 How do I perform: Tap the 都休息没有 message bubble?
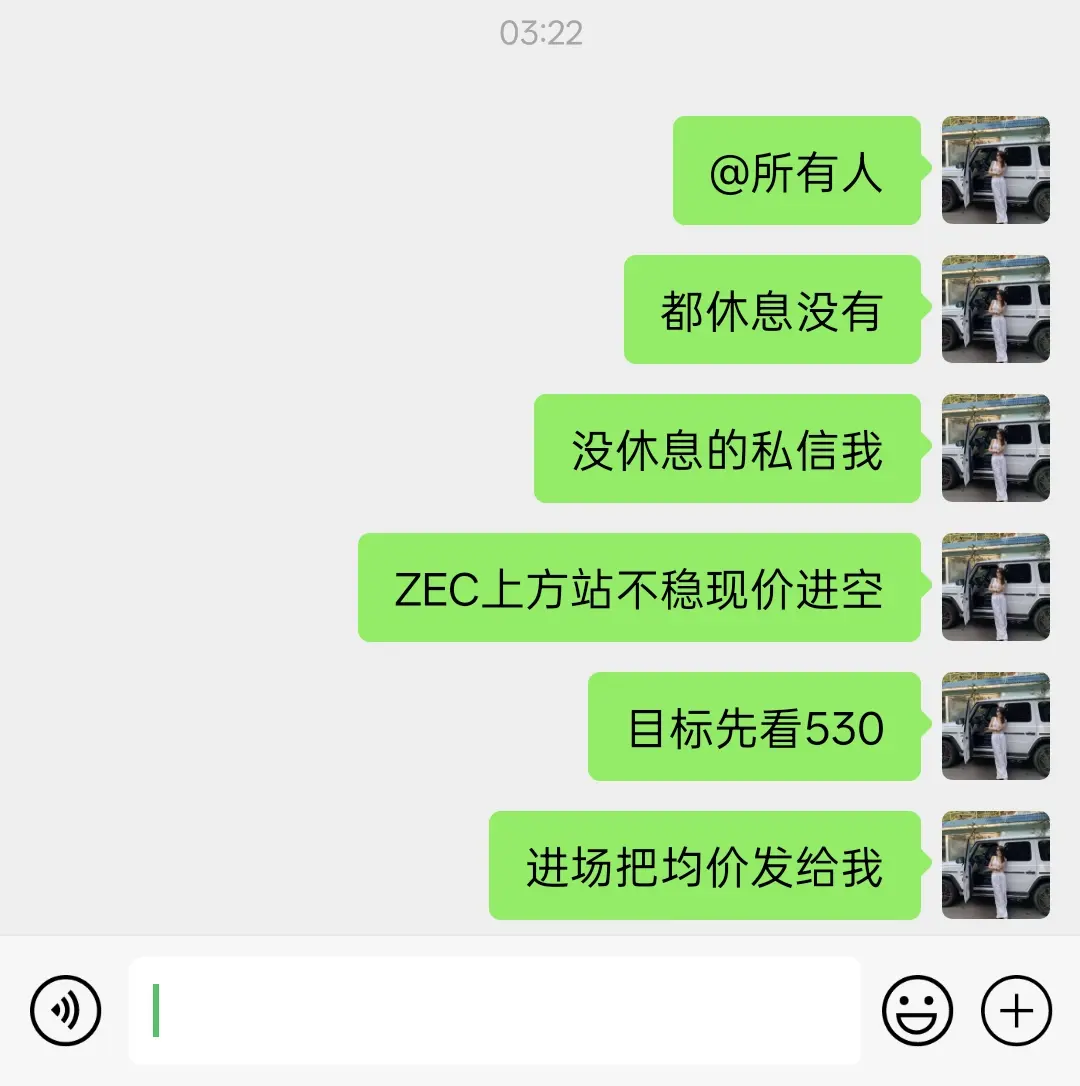pyautogui.click(x=772, y=310)
